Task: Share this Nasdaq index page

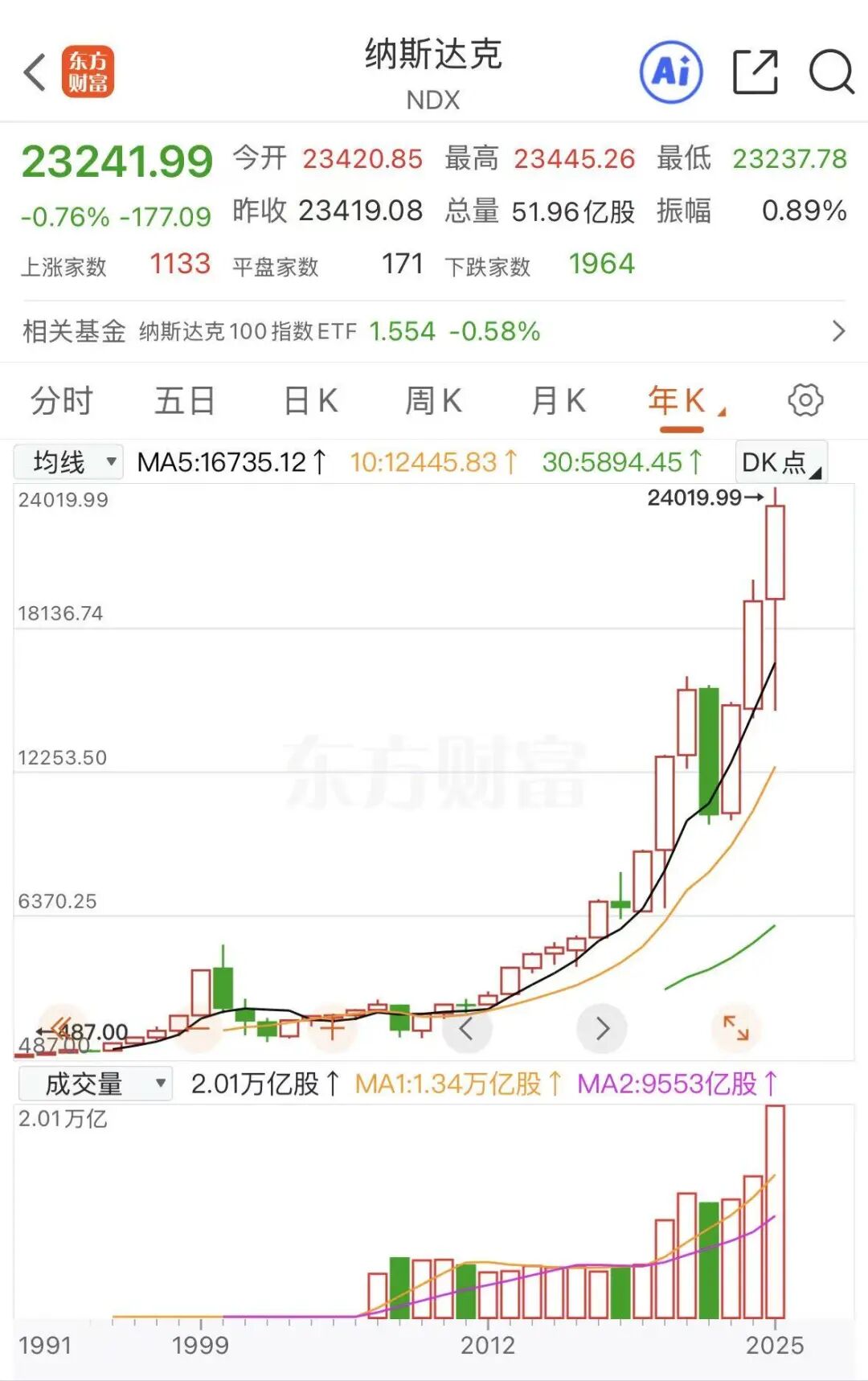Action: coord(755,72)
